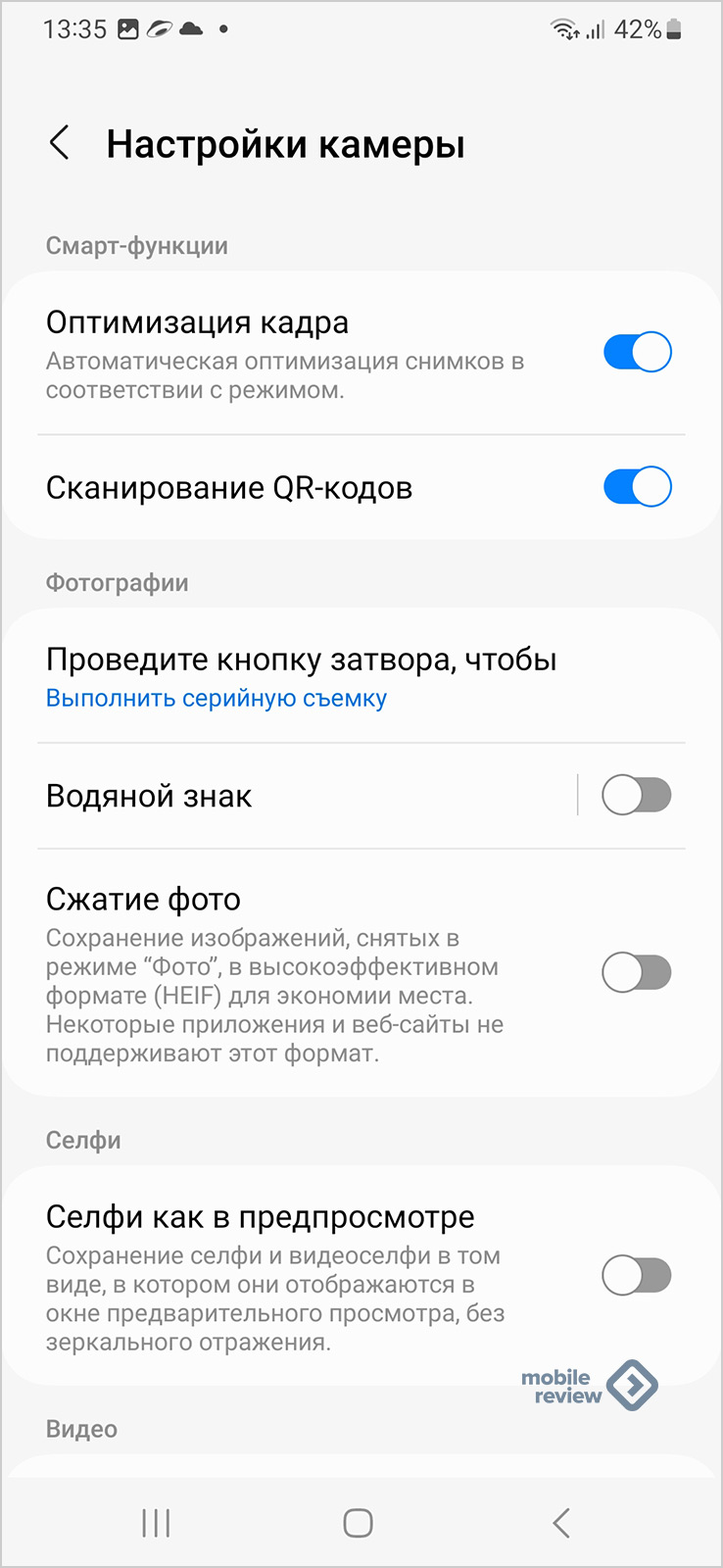
Task: Go back from camera settings header
Action: coord(60,143)
